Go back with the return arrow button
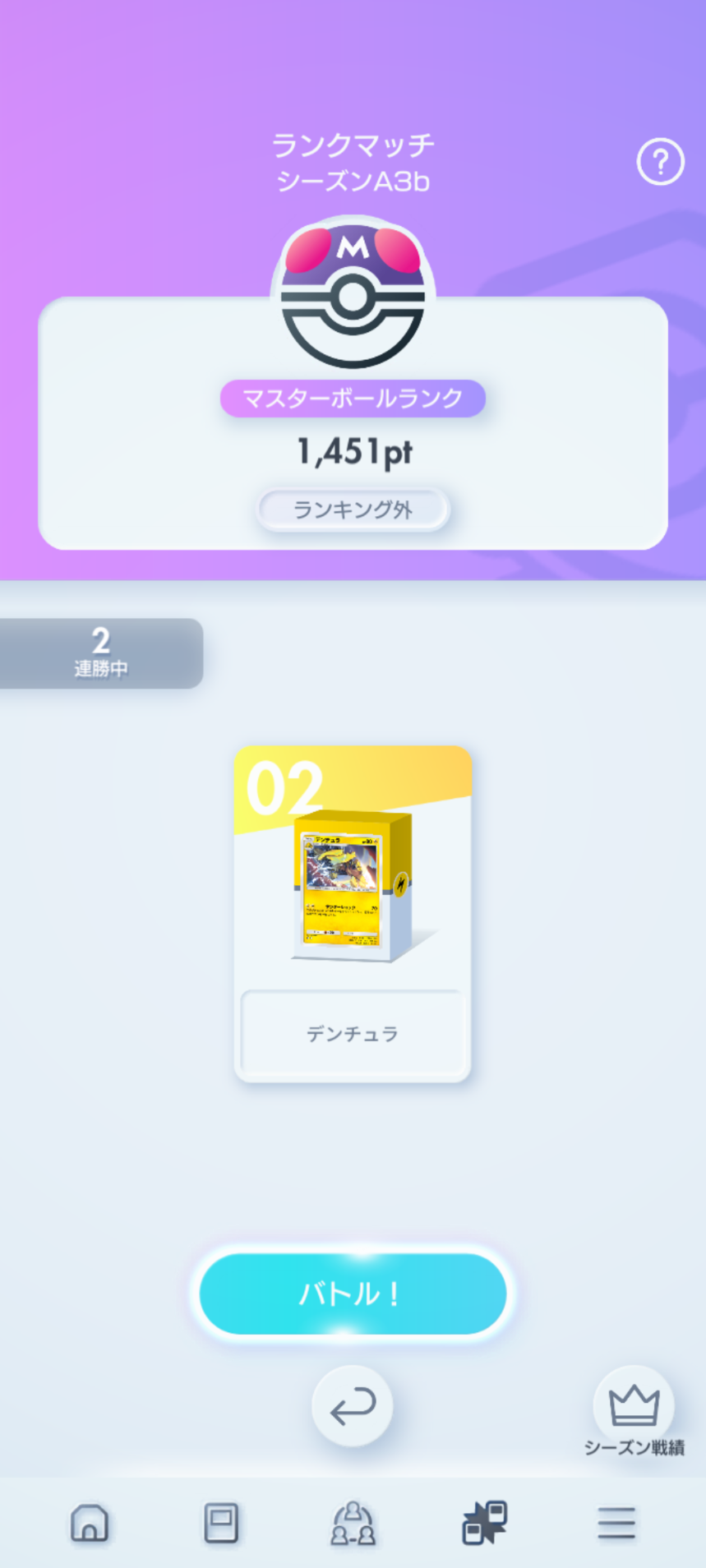706x1568 pixels. pos(353,1406)
